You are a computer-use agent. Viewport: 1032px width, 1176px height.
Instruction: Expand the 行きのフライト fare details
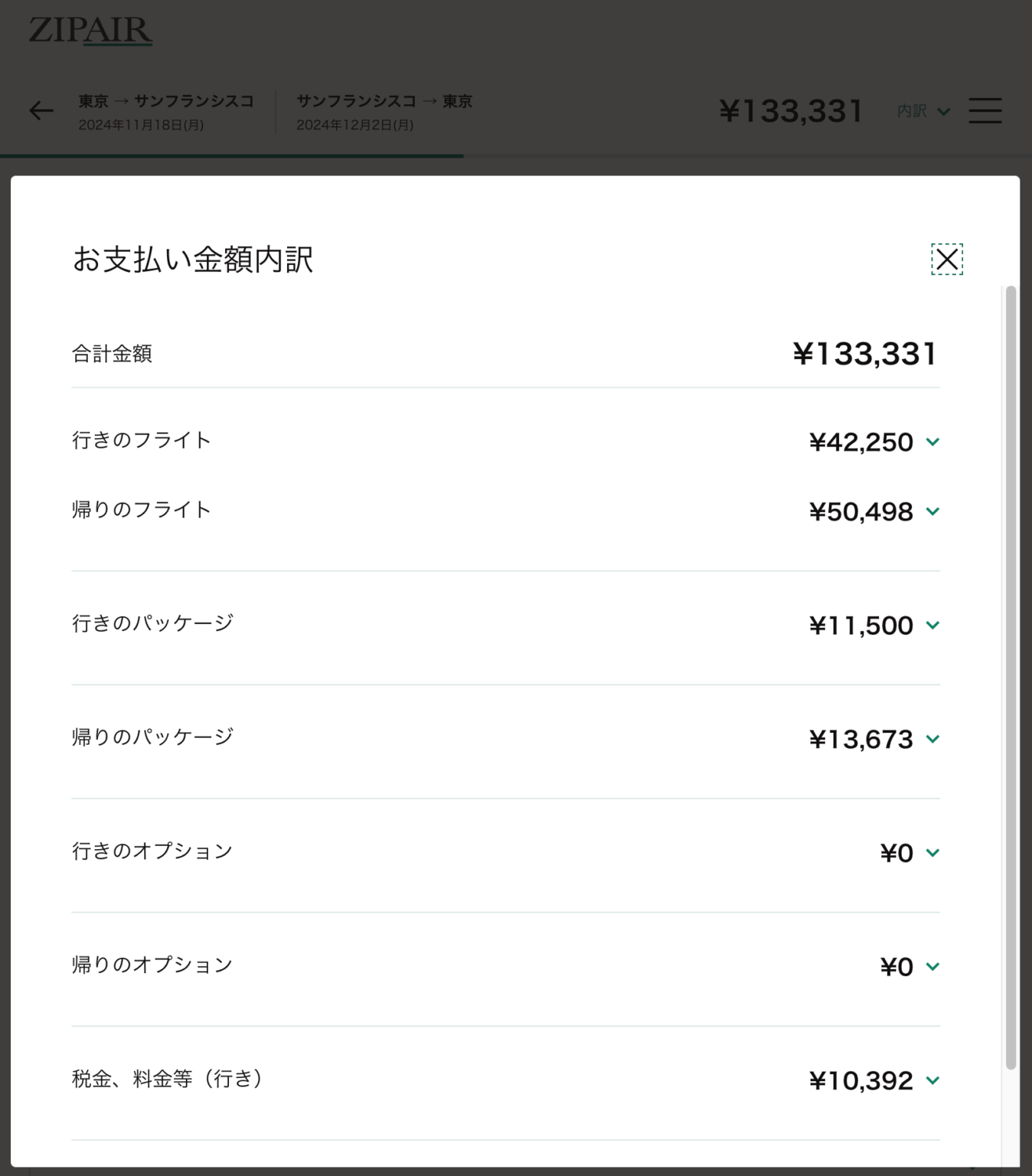(933, 442)
